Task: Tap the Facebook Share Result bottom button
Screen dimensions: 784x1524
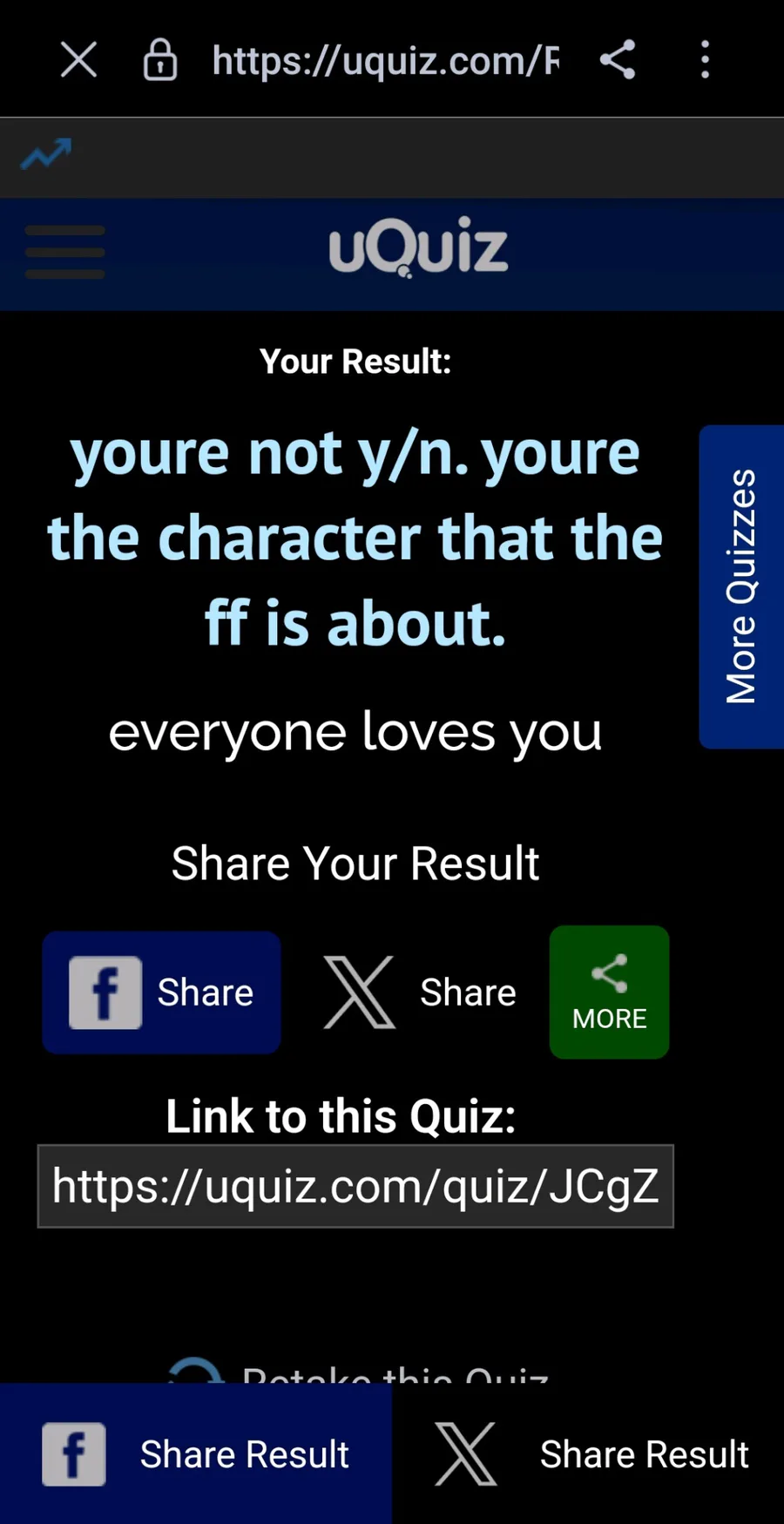Action: pyautogui.click(x=196, y=1453)
